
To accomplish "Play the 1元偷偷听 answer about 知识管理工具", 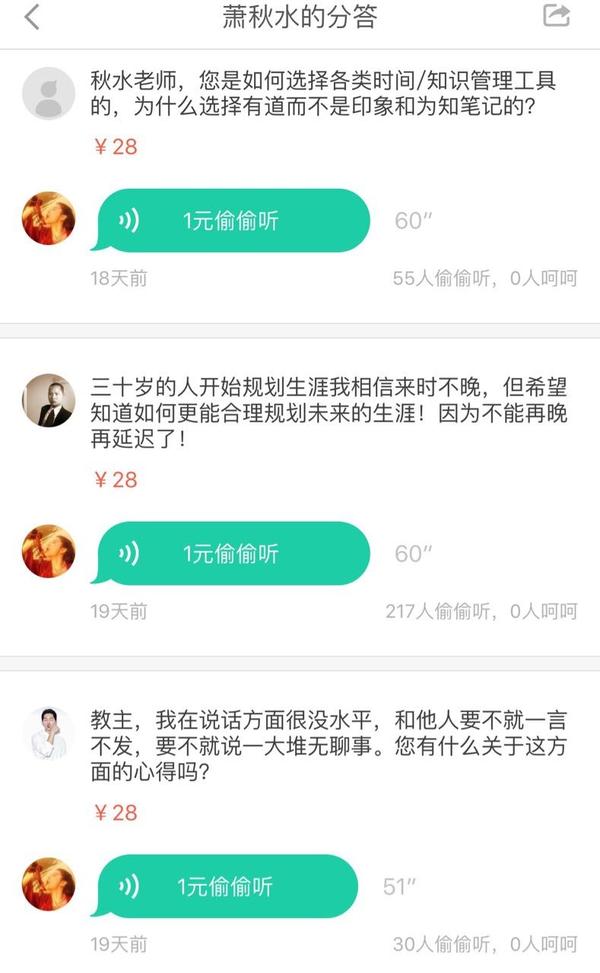I will [x=230, y=221].
